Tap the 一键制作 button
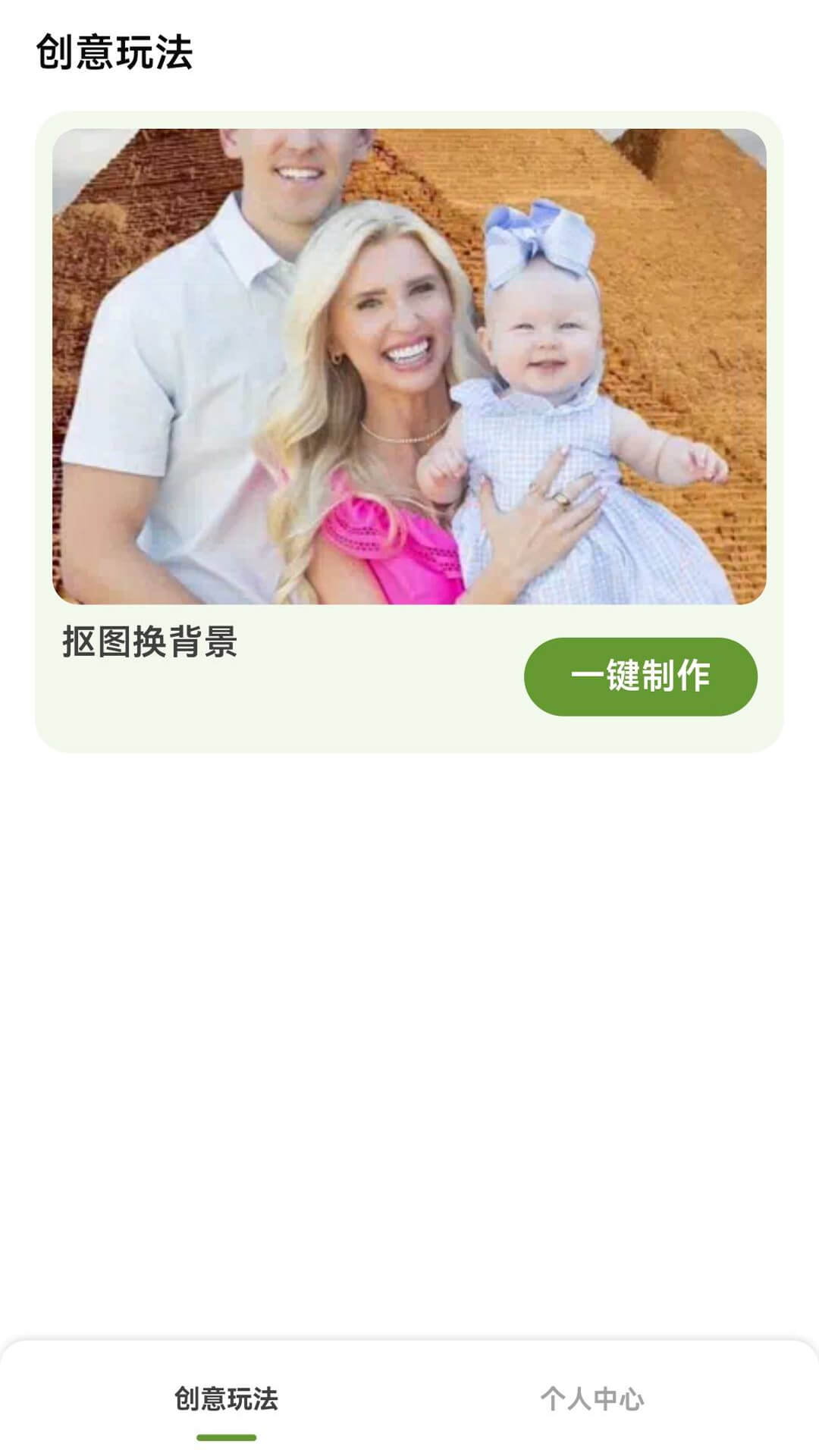Image resolution: width=819 pixels, height=1456 pixels. coord(640,676)
